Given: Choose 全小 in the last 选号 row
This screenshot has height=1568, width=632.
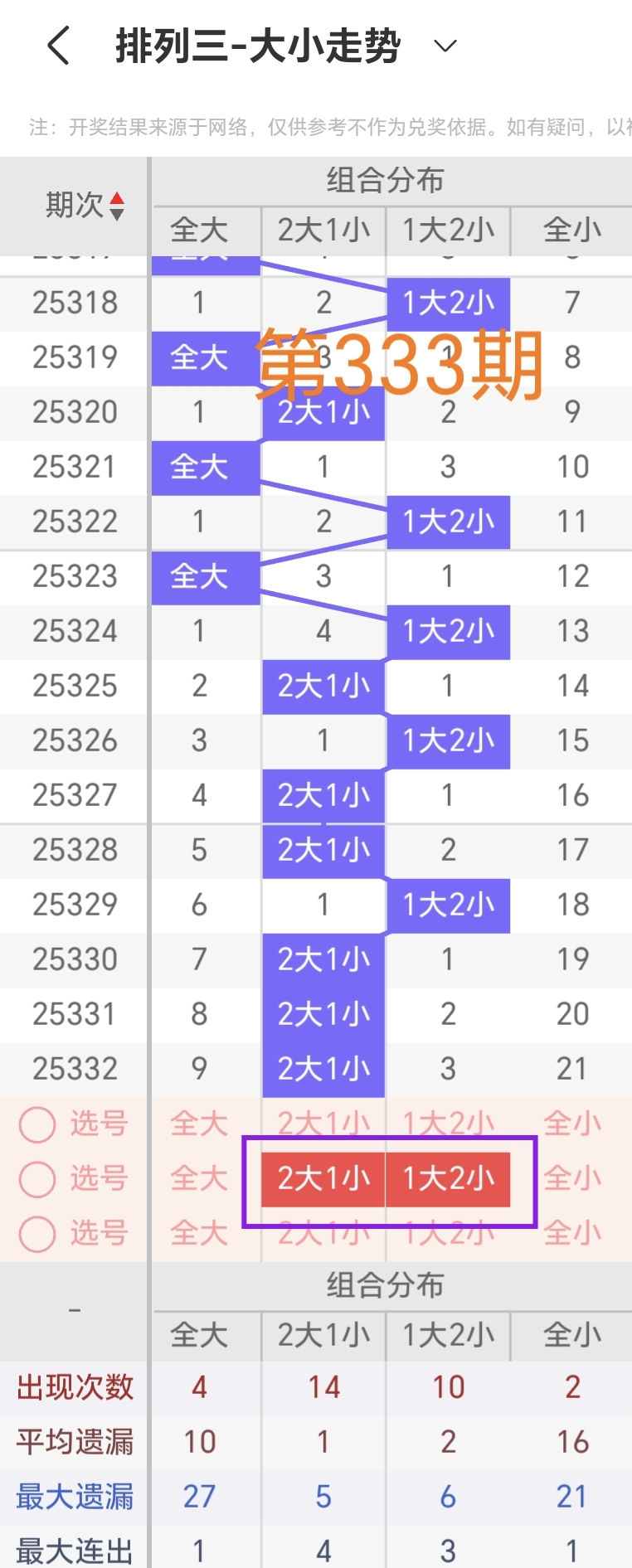Looking at the screenshot, I should [x=572, y=1233].
